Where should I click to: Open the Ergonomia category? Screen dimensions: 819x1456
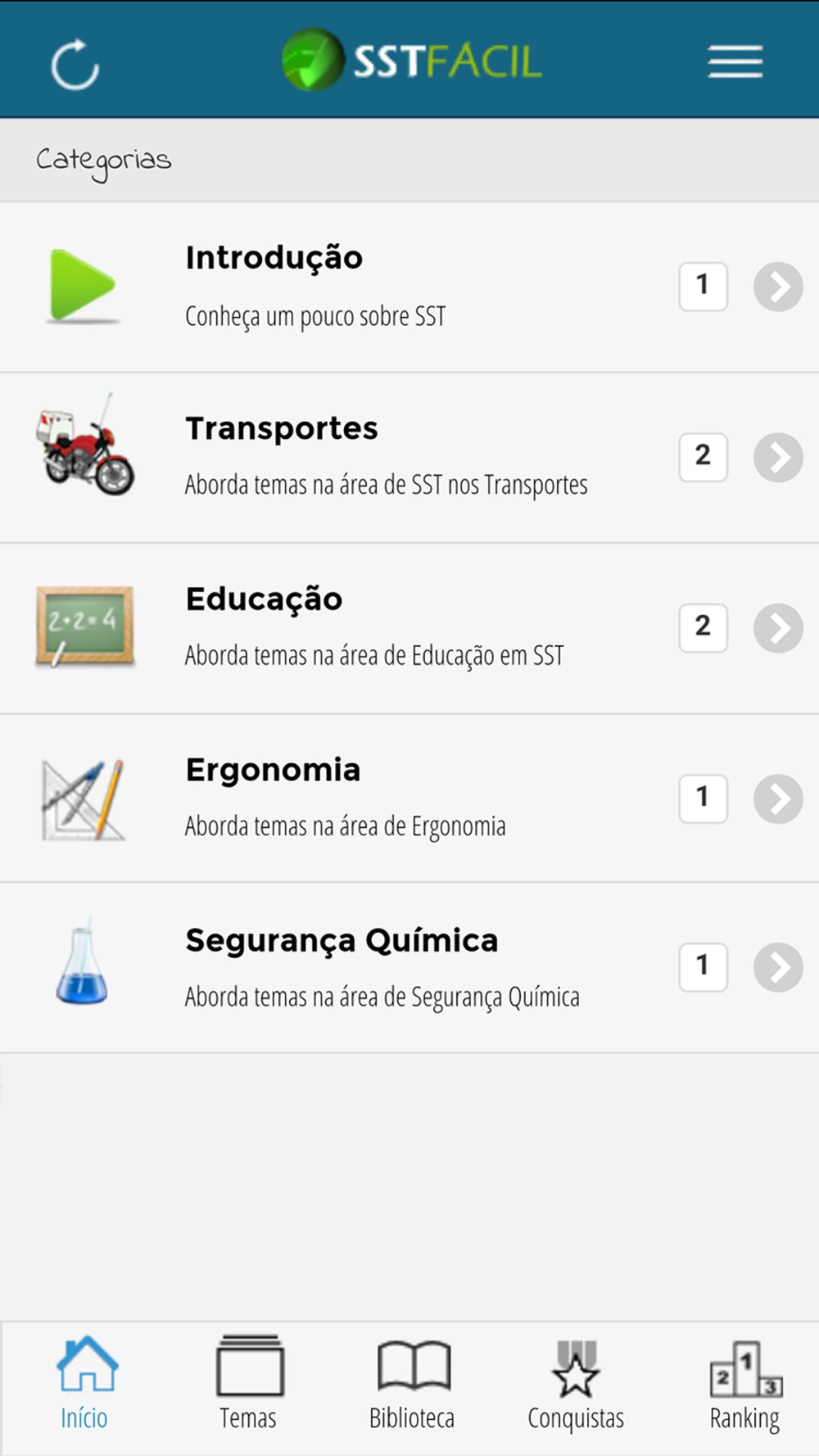coord(409,798)
